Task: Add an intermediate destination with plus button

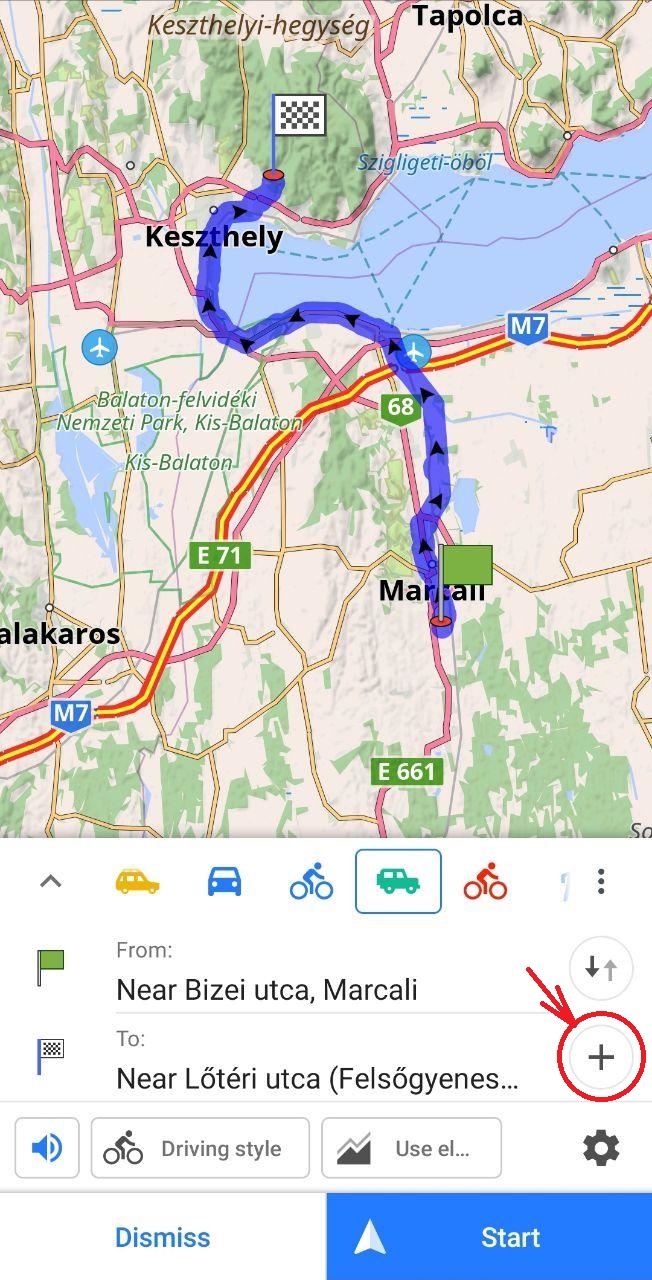Action: 600,1057
